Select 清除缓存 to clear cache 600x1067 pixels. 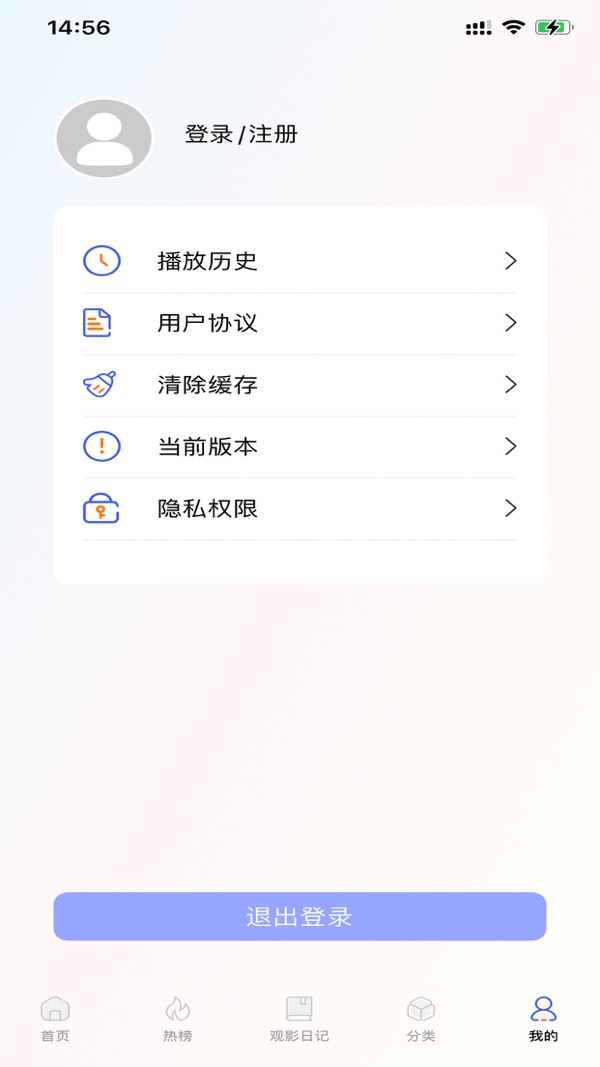300,385
